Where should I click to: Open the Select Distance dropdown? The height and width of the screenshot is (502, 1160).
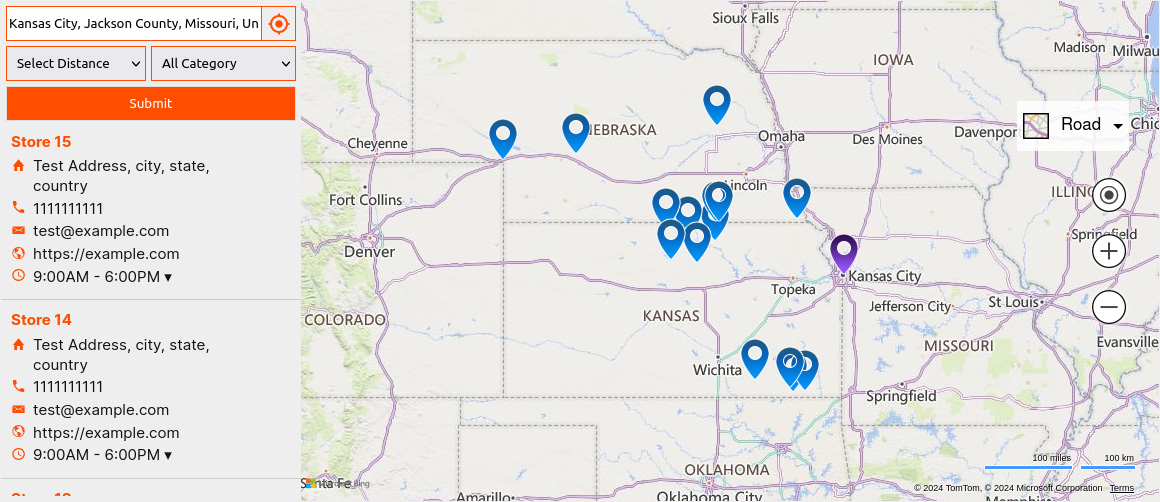(x=76, y=63)
